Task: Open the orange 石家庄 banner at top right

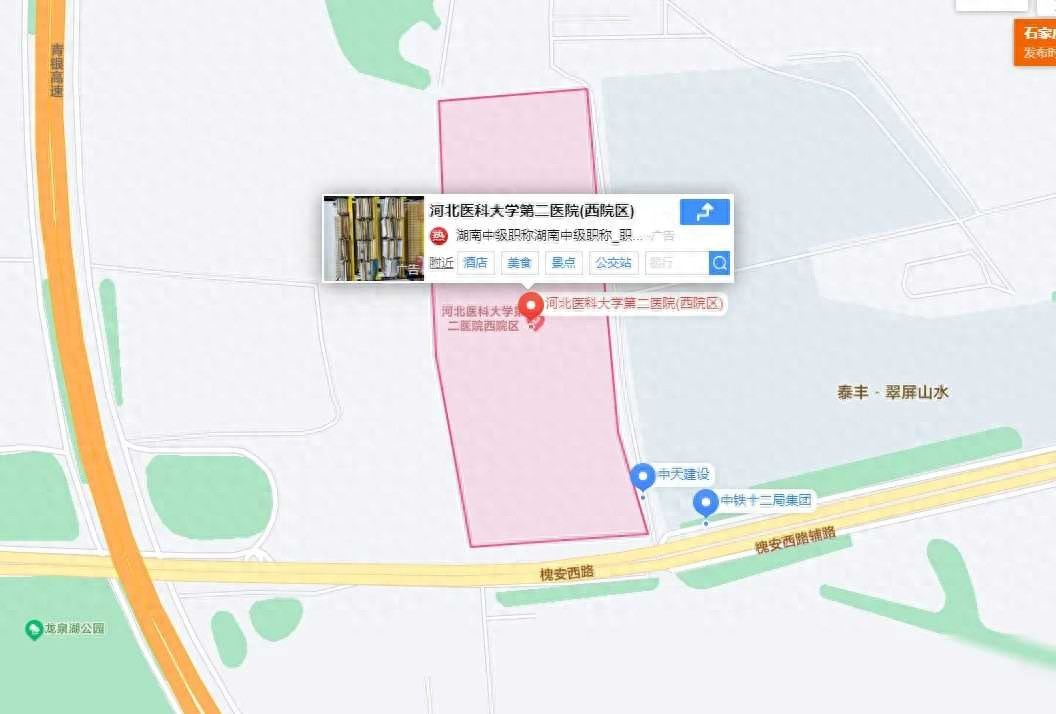Action: pos(1035,42)
